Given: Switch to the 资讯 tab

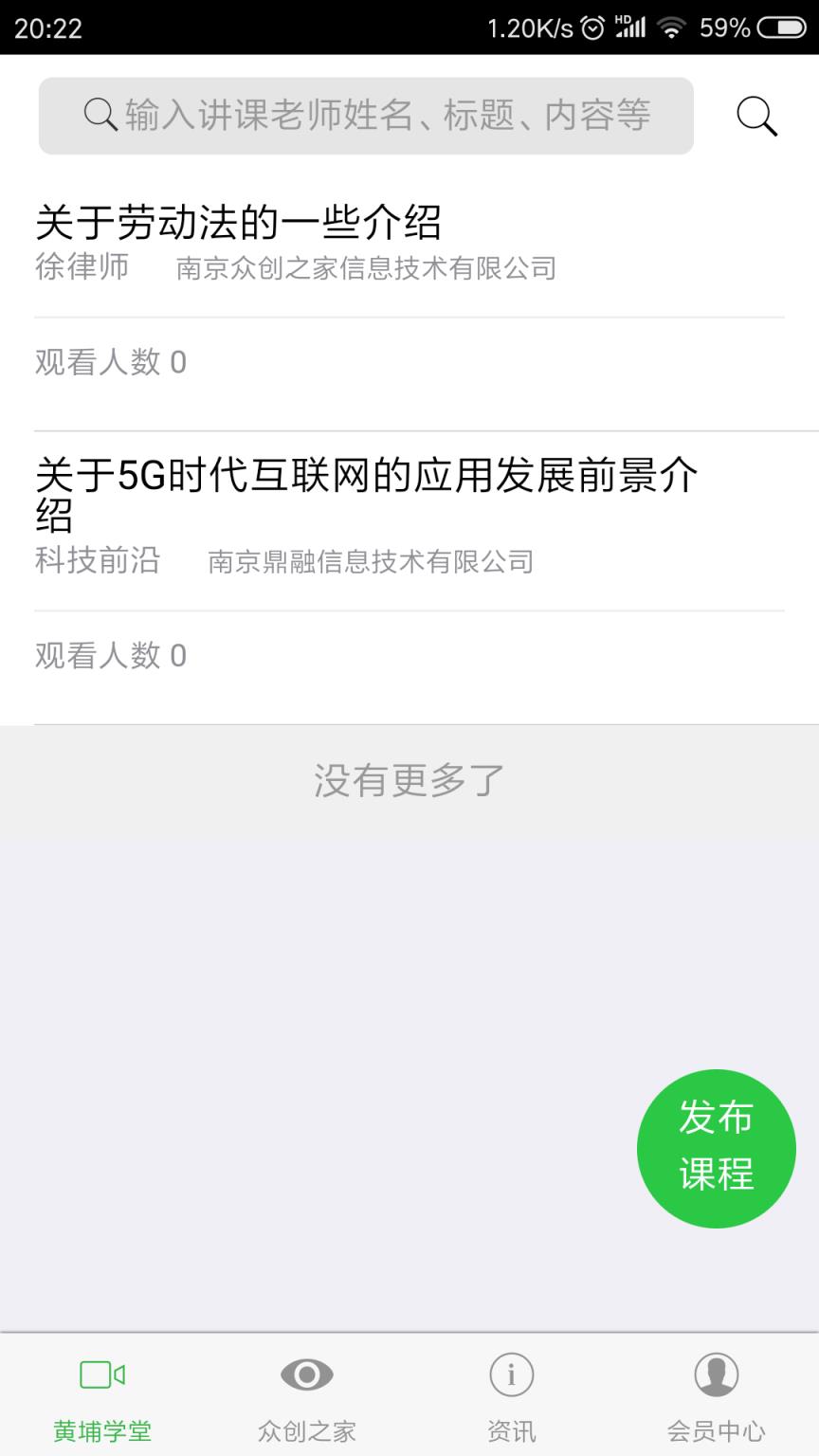Looking at the screenshot, I should coord(510,1393).
